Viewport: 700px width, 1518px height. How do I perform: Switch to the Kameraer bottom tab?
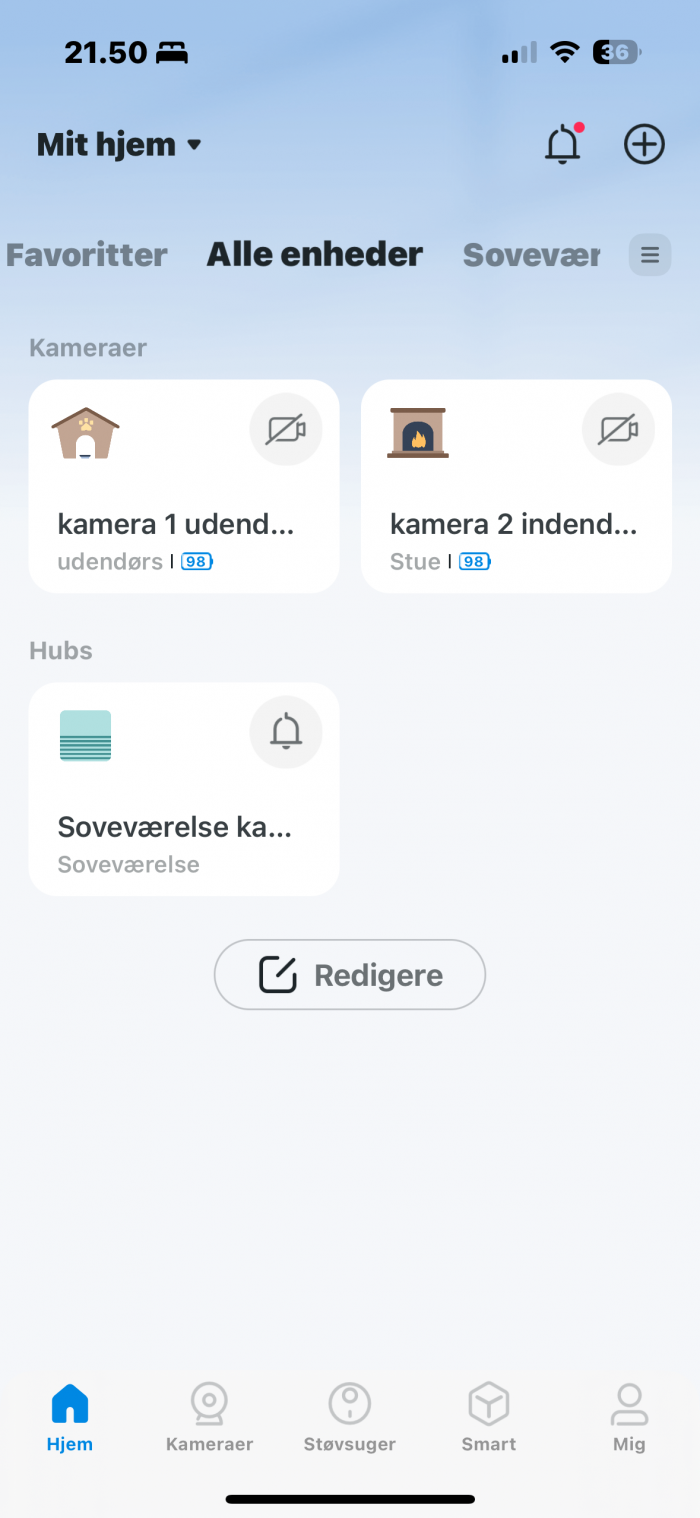pos(209,1418)
